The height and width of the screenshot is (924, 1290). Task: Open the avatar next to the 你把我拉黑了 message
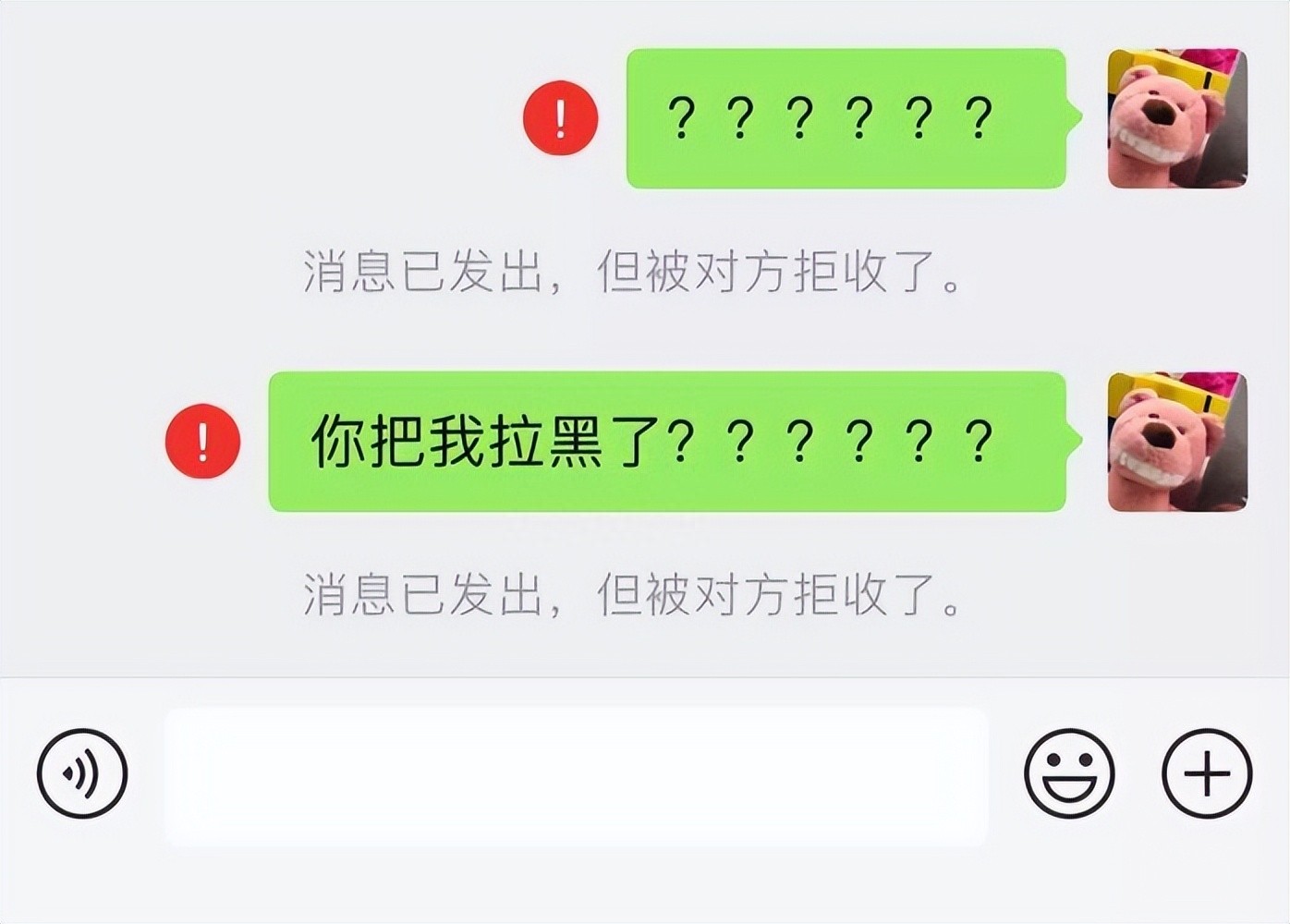[x=1177, y=442]
